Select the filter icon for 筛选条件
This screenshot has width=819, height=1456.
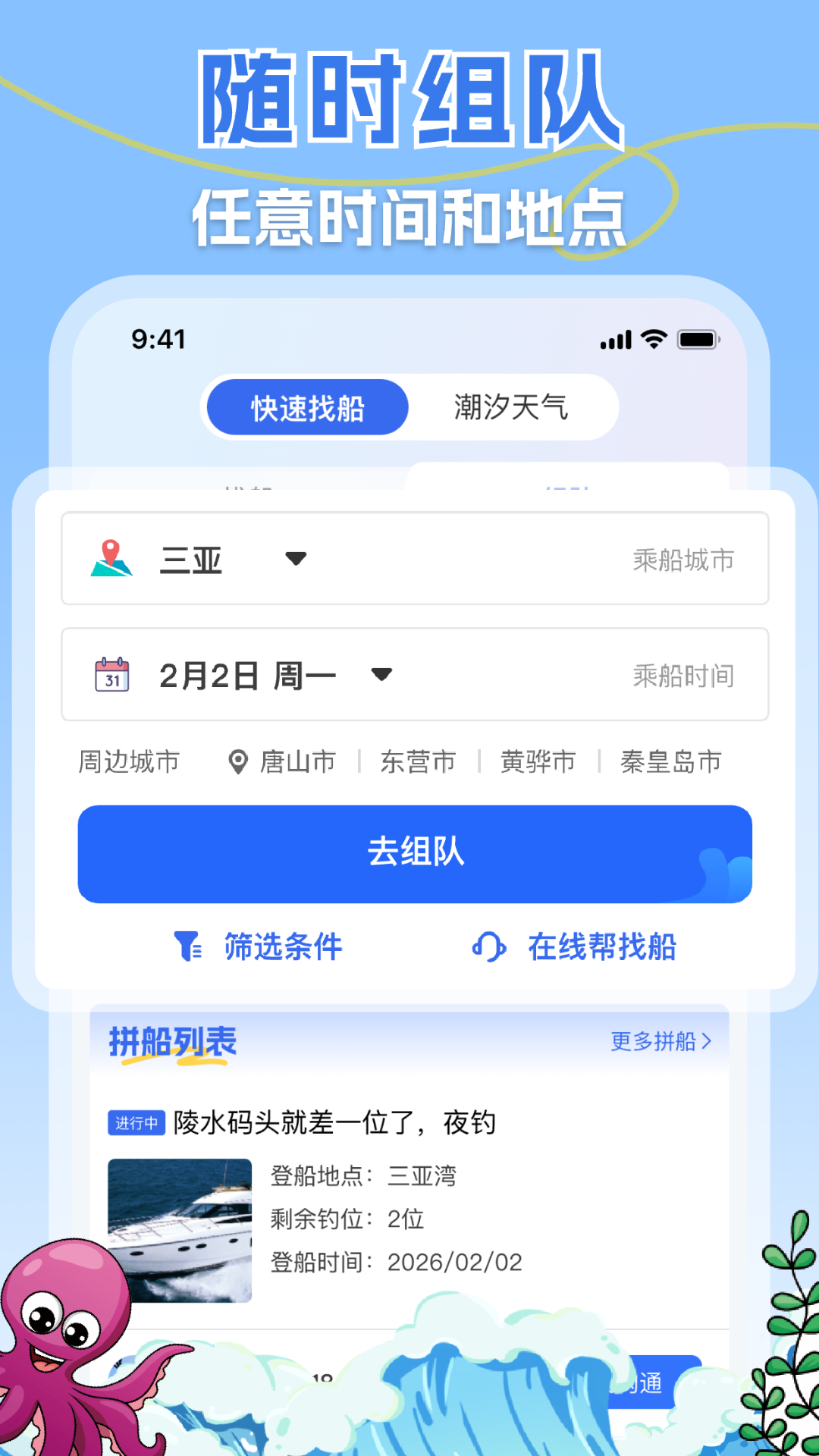click(x=187, y=946)
